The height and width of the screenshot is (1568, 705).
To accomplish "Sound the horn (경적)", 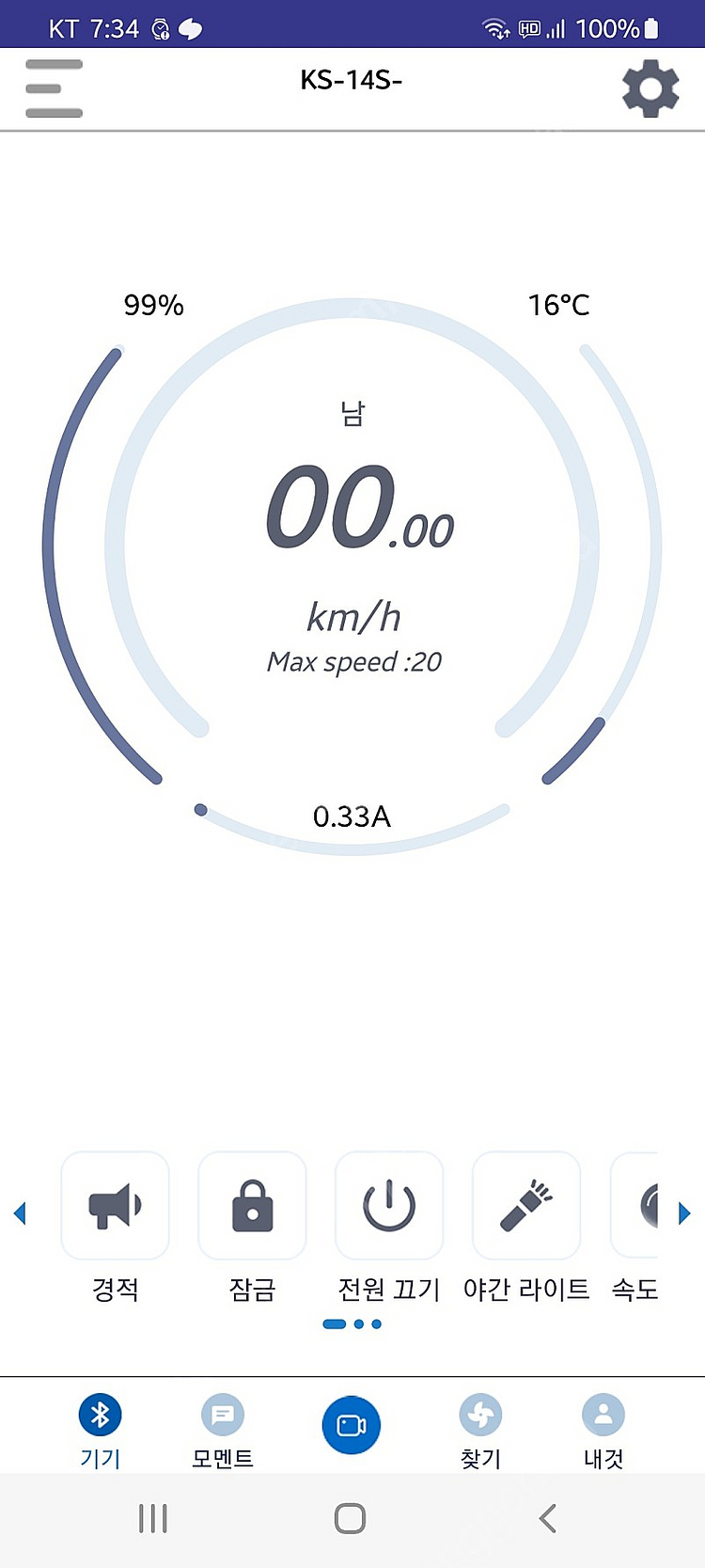I will point(115,1206).
